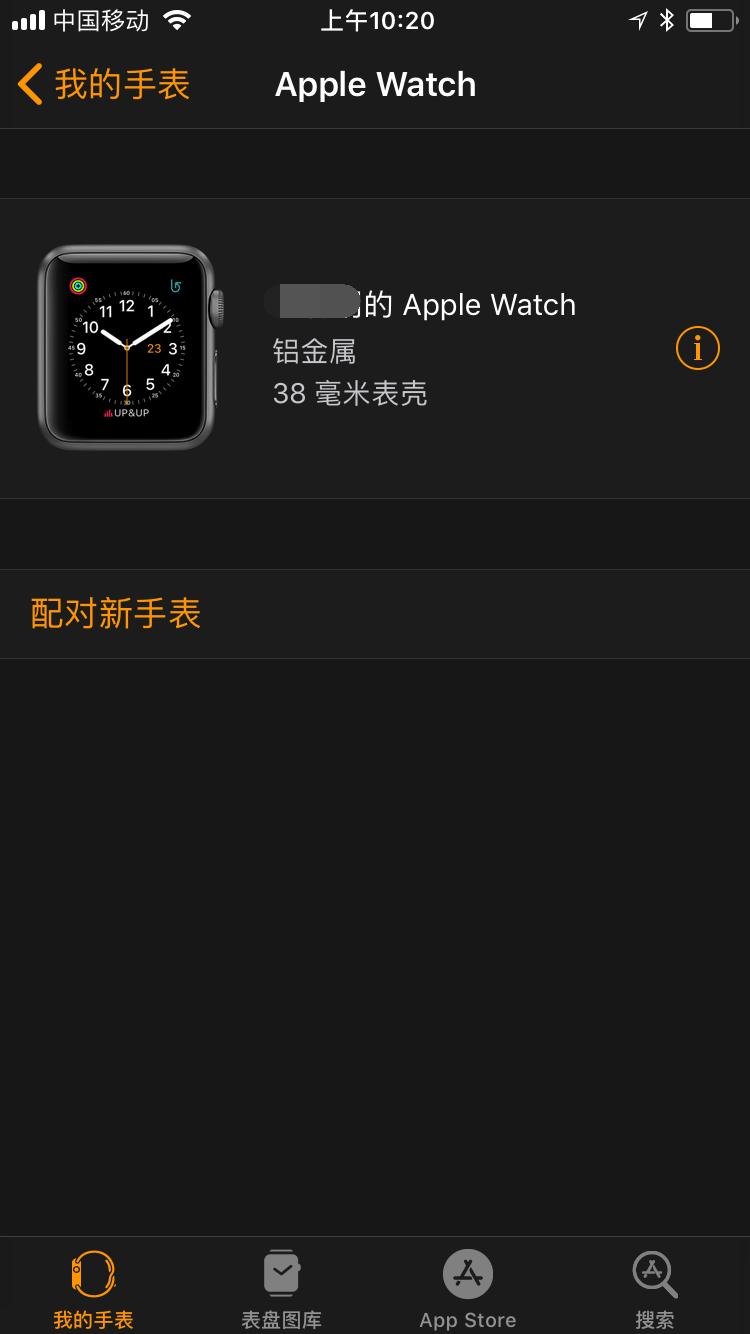
Task: Tap the 38 毫米表壳 text row
Action: pos(351,393)
